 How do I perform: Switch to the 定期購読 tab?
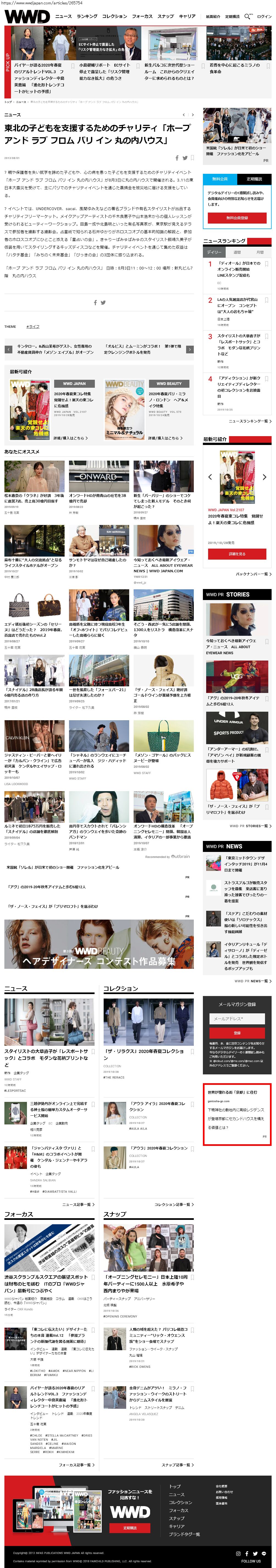pos(254,179)
